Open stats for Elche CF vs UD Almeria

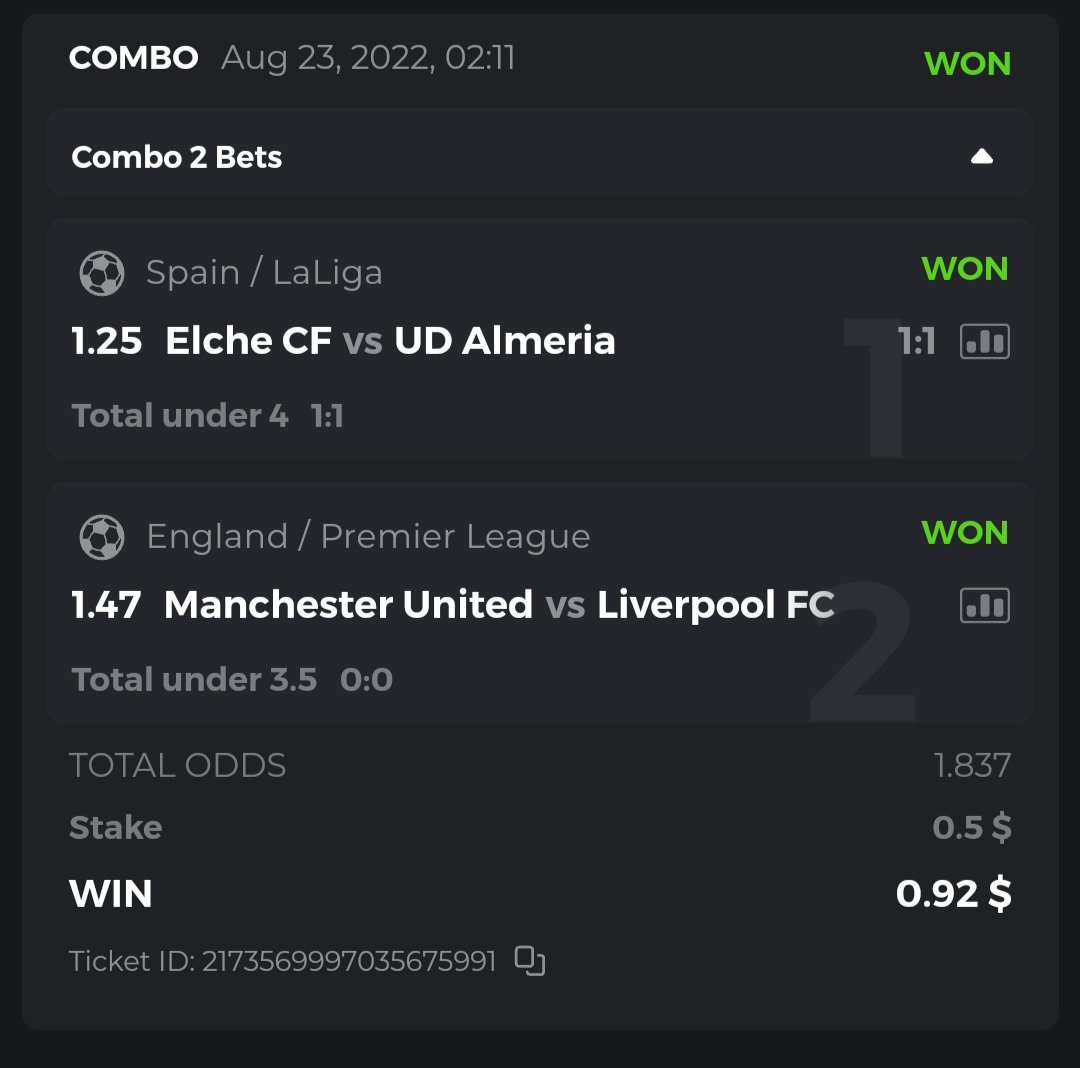point(985,342)
